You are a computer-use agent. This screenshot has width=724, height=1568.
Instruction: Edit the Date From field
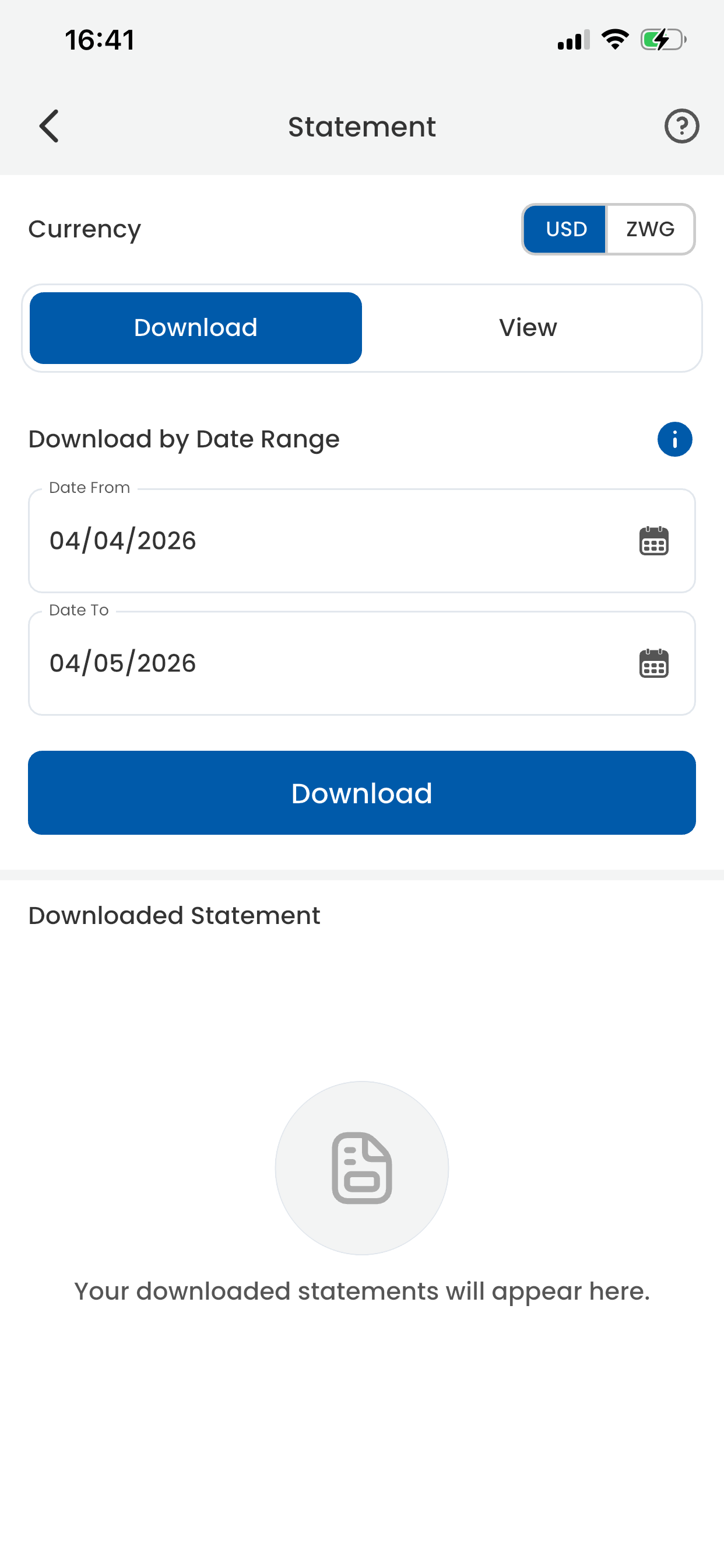point(361,541)
